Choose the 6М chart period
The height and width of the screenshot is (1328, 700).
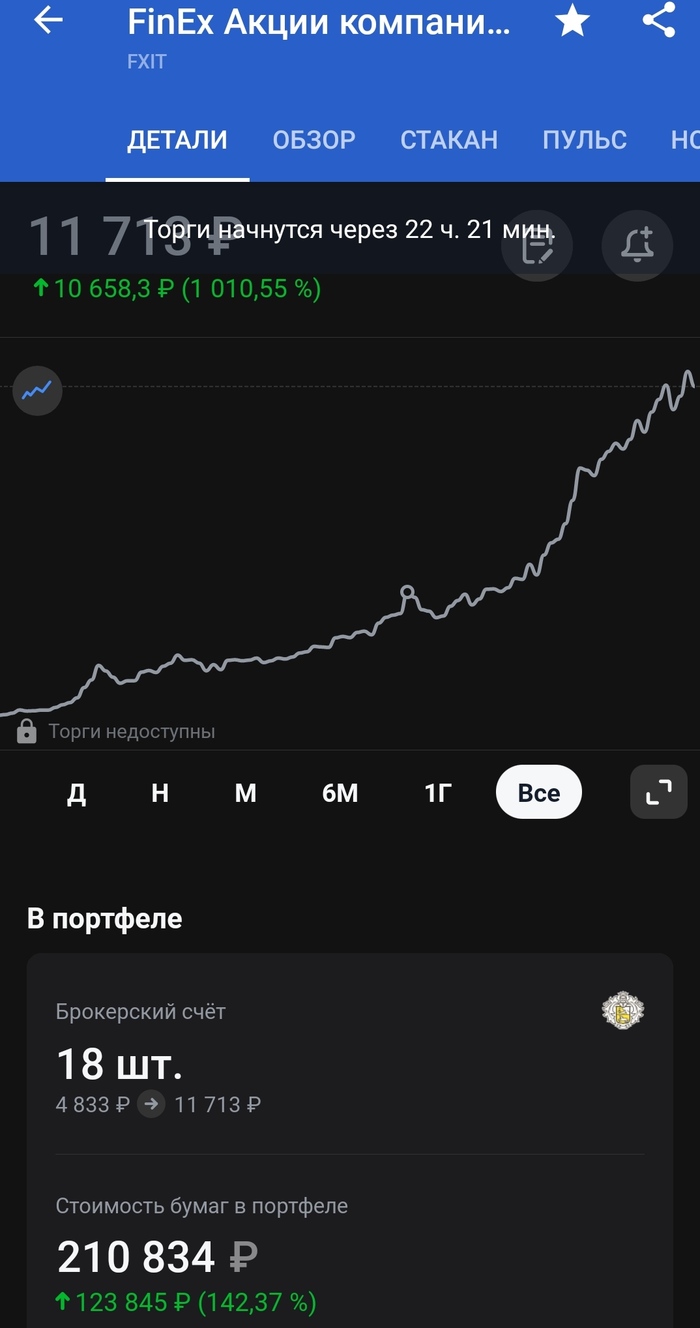coord(340,793)
